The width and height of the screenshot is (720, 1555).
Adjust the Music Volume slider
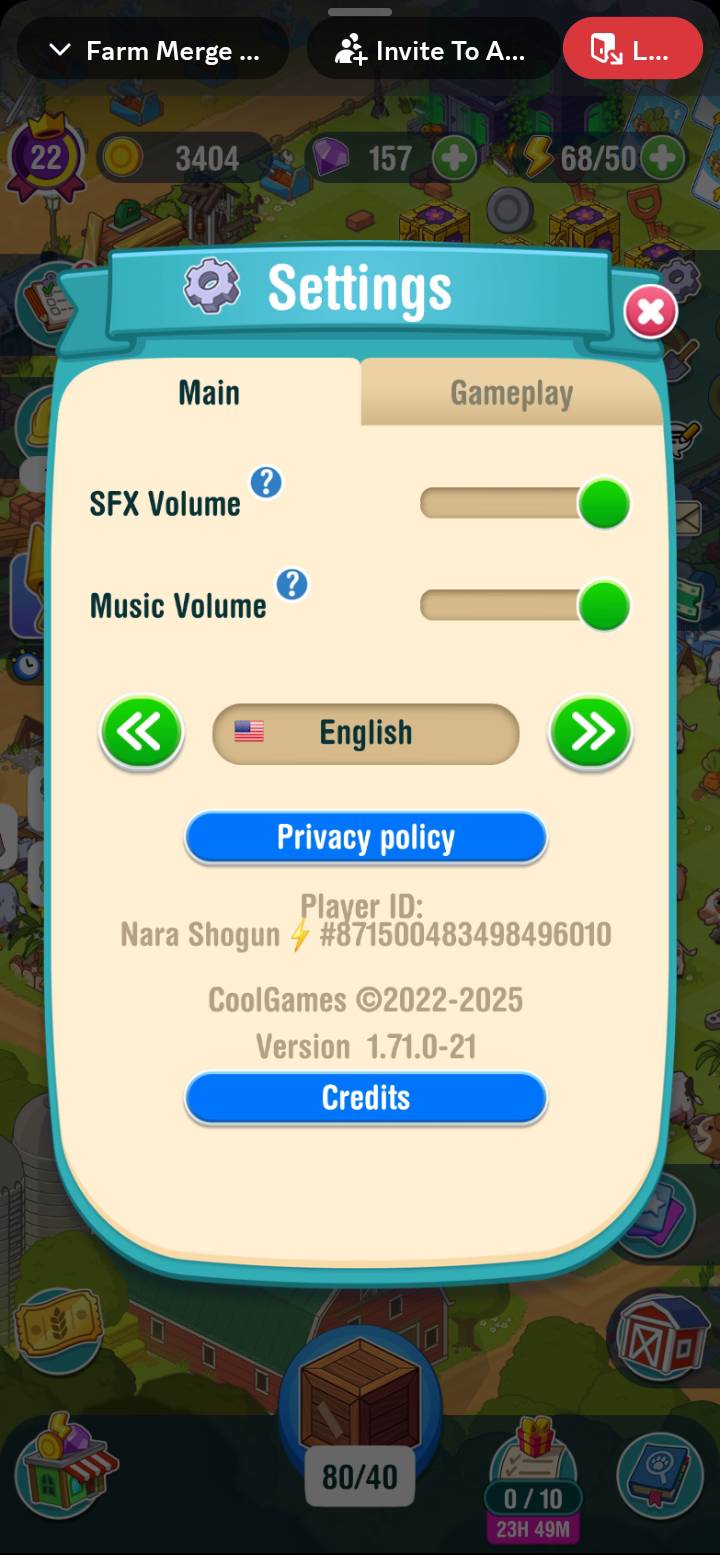coord(604,605)
